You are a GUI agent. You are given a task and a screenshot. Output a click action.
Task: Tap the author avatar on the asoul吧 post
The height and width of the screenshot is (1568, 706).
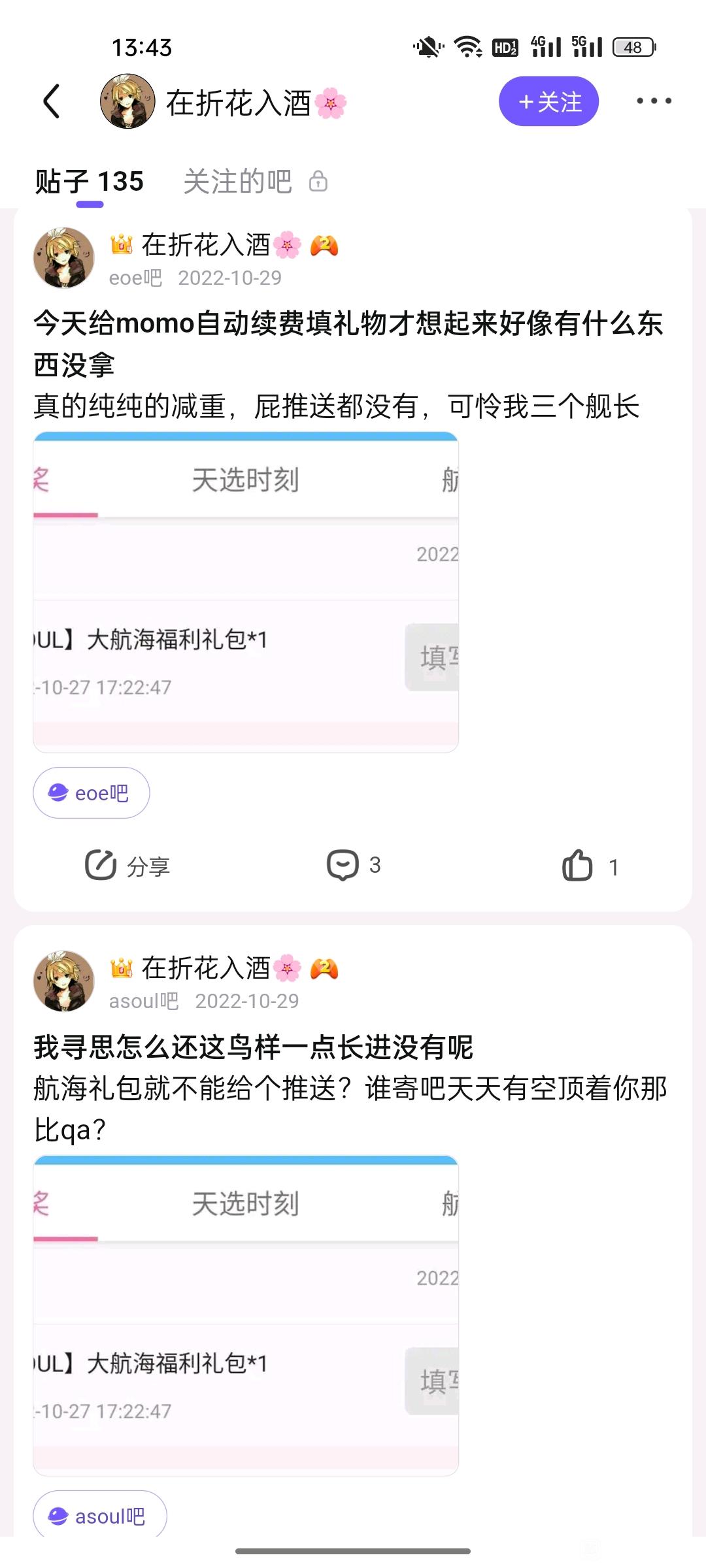point(64,981)
